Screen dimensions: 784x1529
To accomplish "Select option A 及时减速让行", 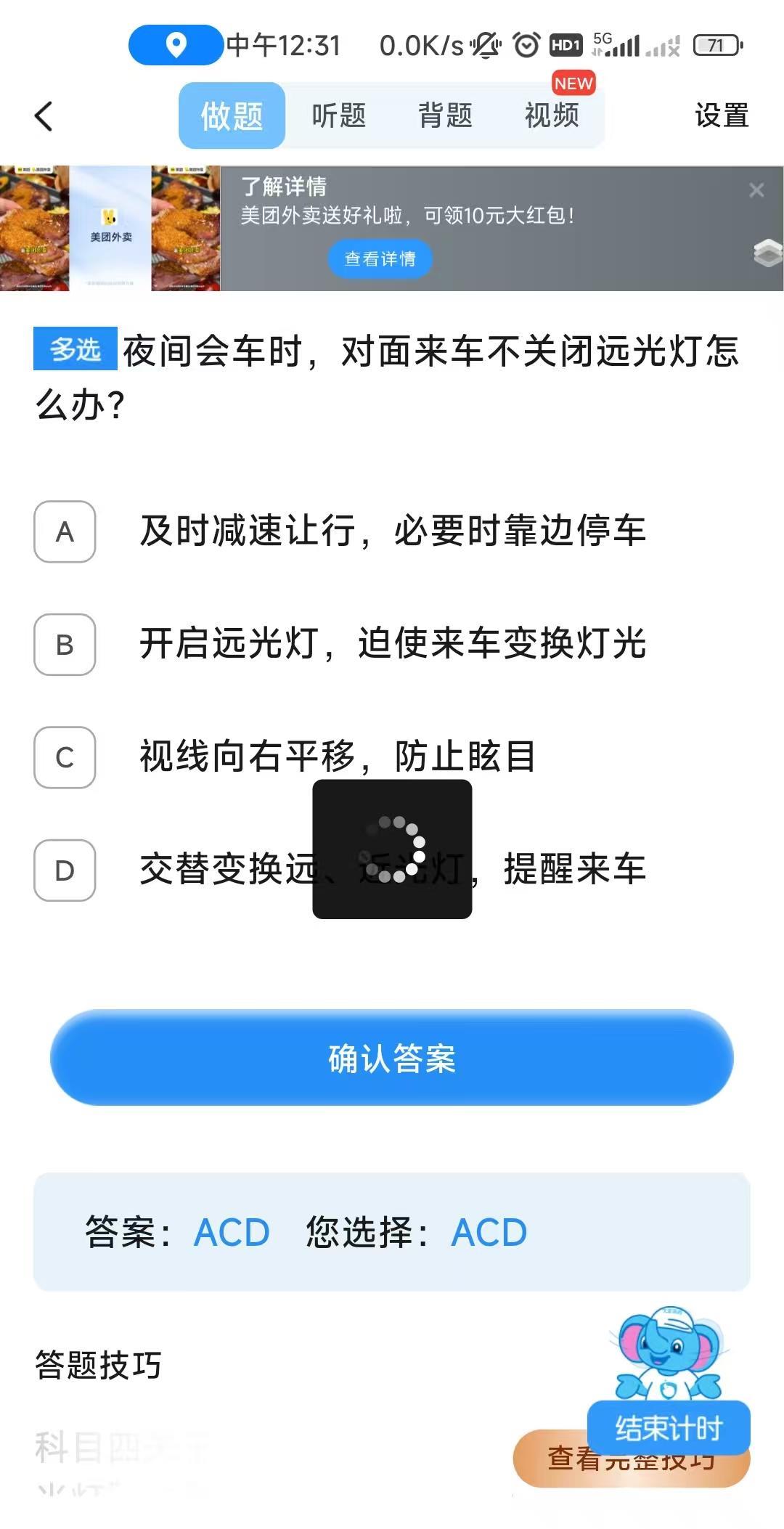I will [65, 531].
